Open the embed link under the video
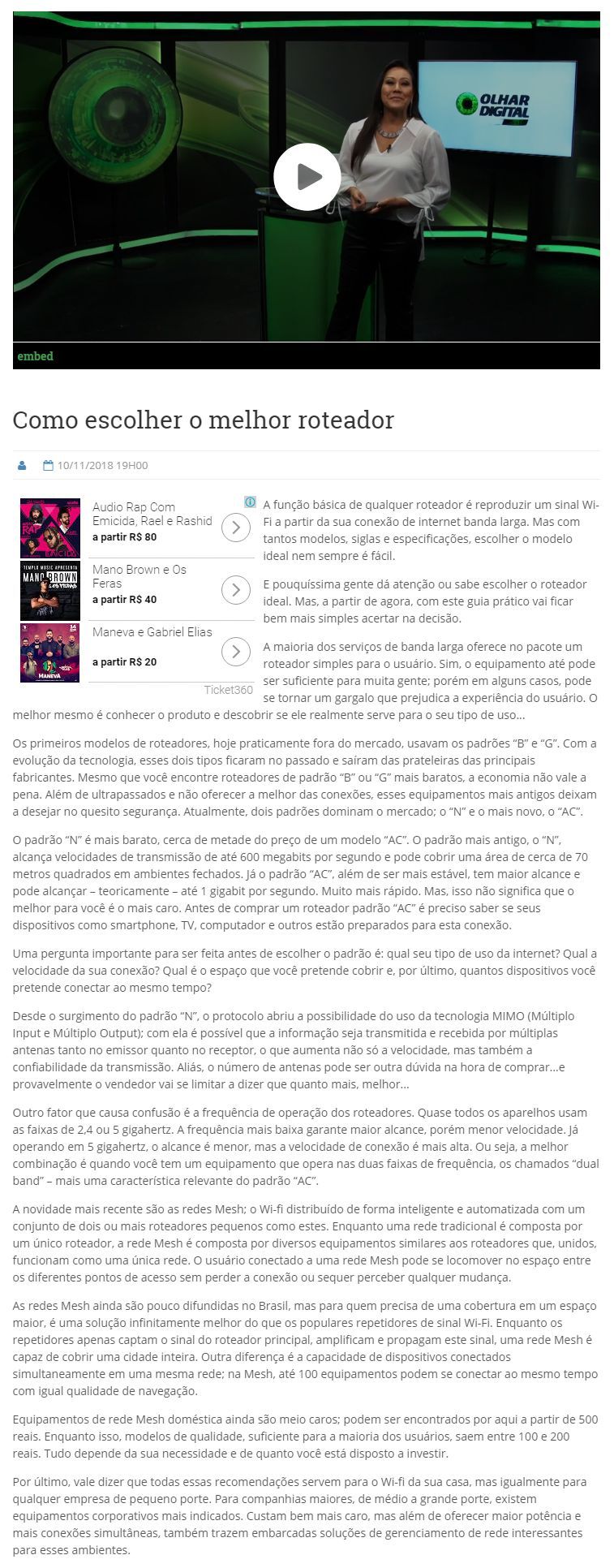The height and width of the screenshot is (1568, 614). (35, 356)
